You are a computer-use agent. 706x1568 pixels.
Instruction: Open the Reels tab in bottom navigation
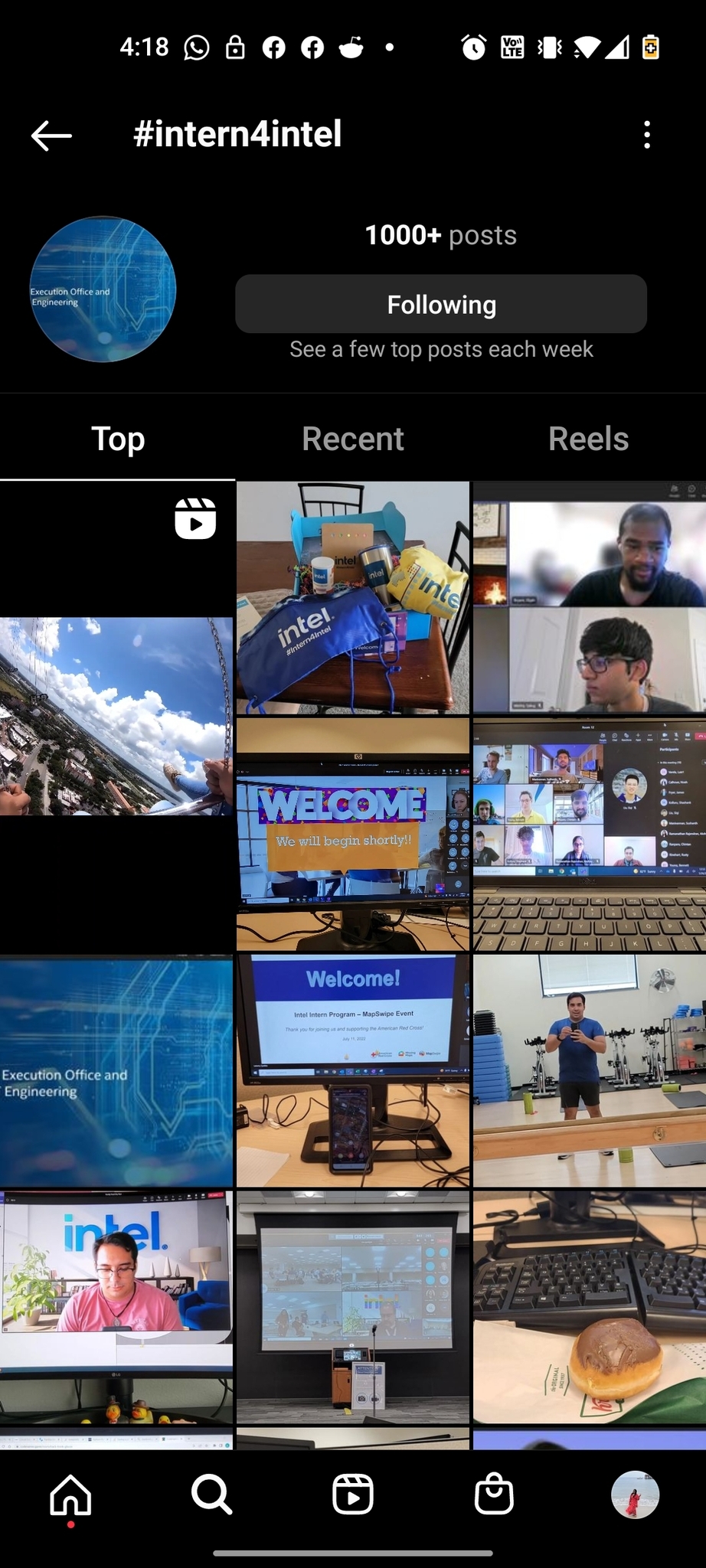point(353,1494)
